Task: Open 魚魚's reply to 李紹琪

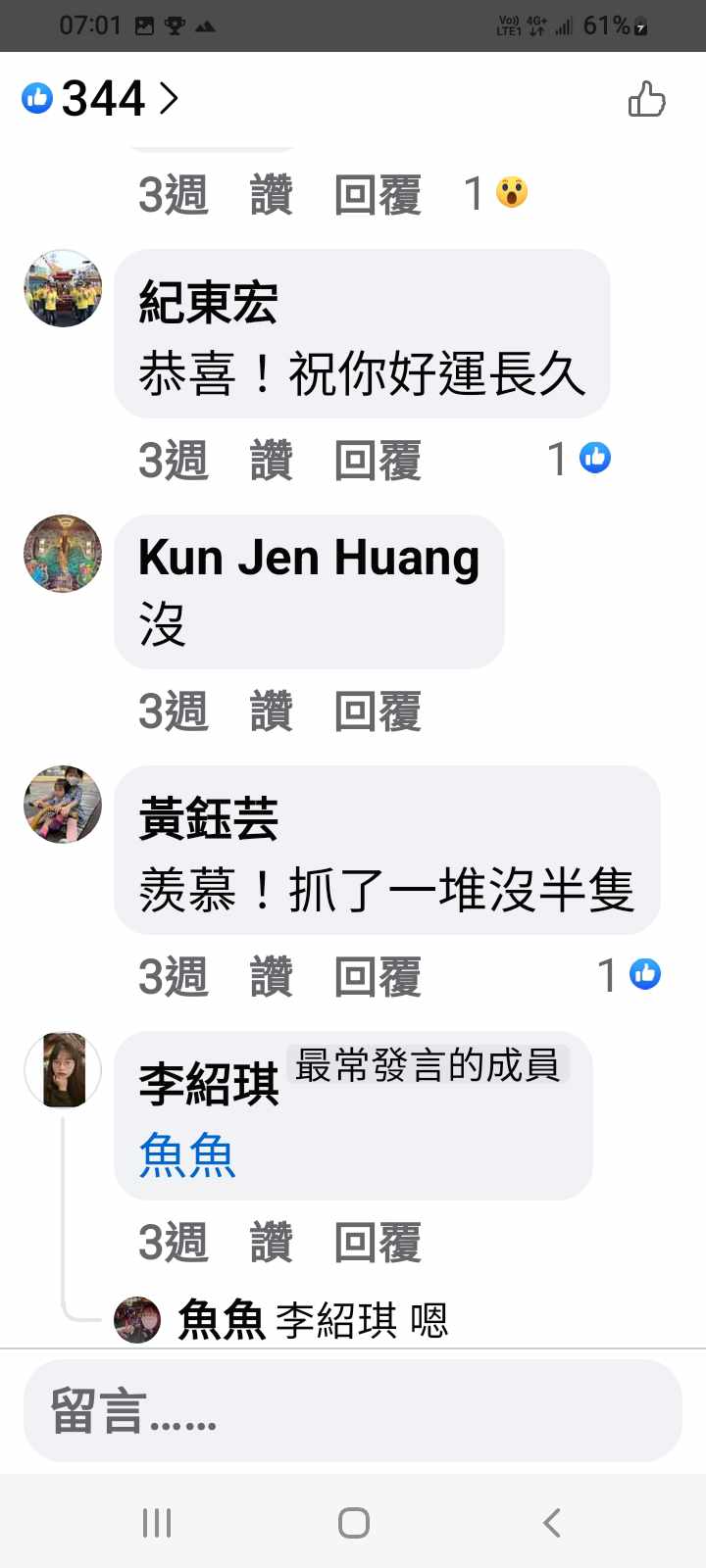Action: click(x=314, y=1320)
